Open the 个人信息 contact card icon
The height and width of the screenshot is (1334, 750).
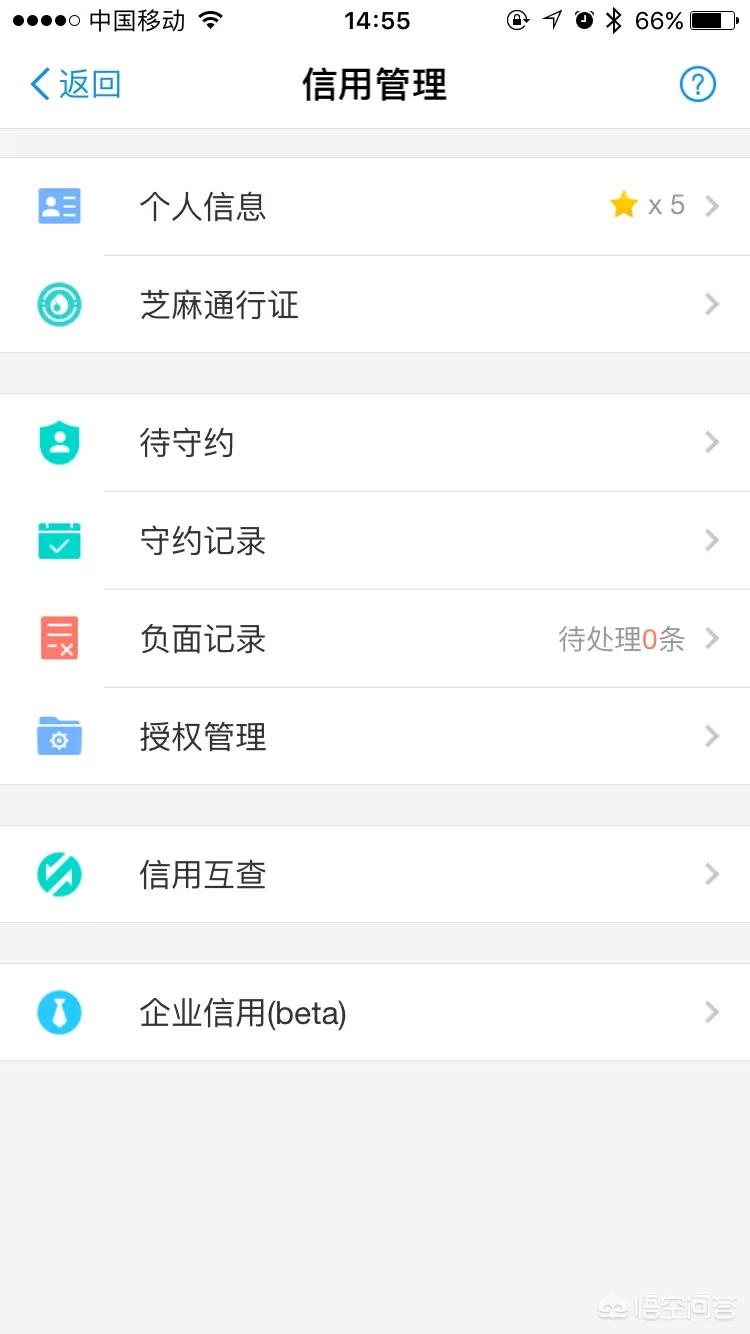[x=58, y=206]
